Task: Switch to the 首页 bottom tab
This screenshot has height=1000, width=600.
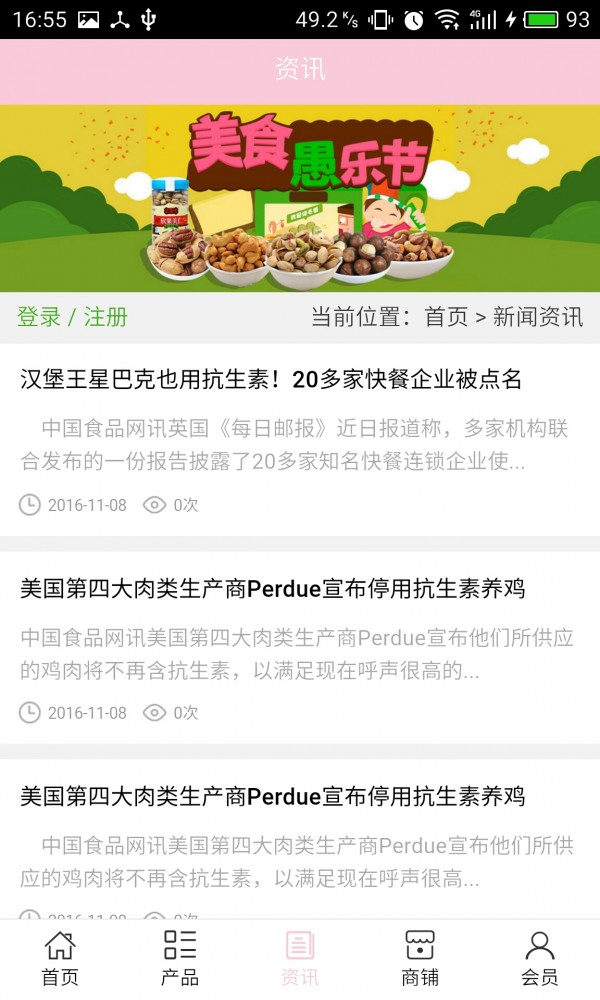Action: pyautogui.click(x=60, y=958)
